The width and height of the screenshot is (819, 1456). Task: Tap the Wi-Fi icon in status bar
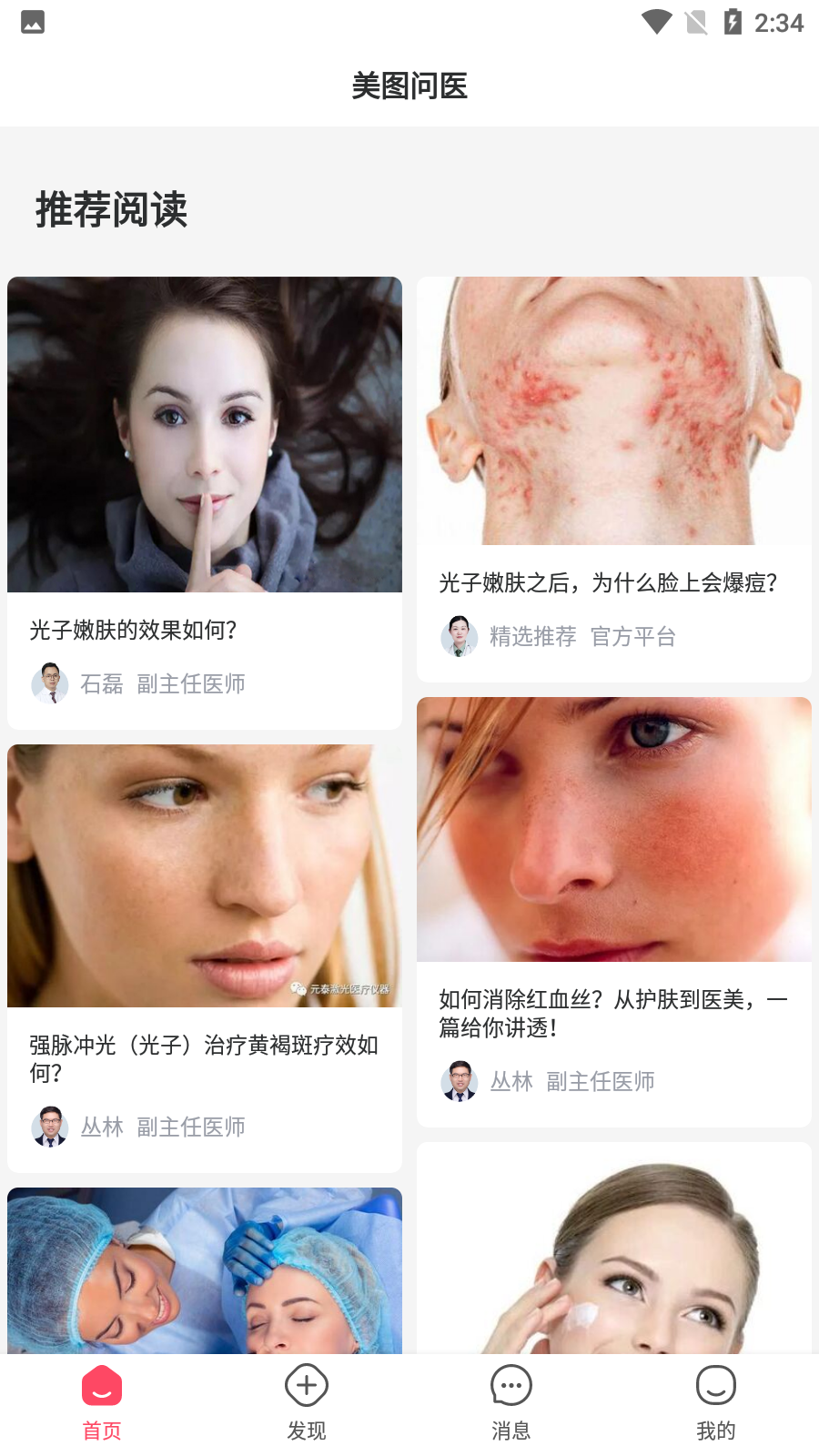click(x=653, y=22)
